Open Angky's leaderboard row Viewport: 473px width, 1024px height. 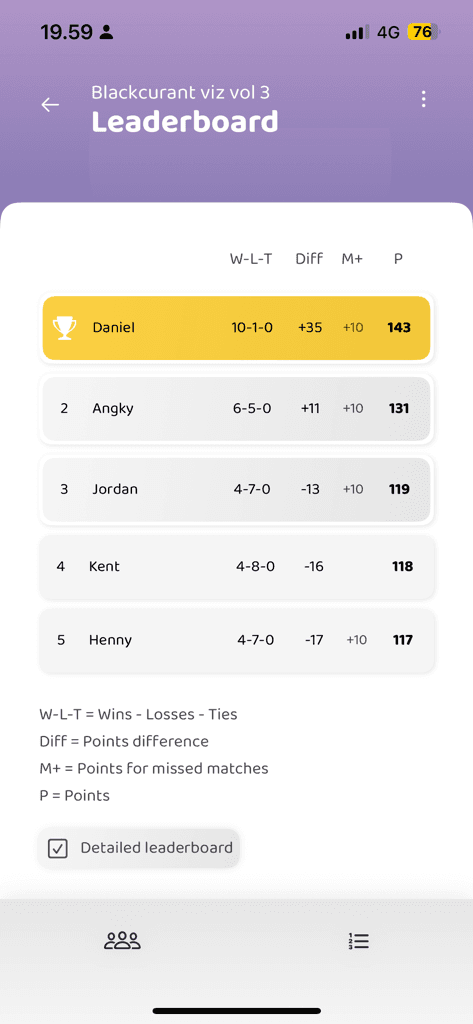236,409
